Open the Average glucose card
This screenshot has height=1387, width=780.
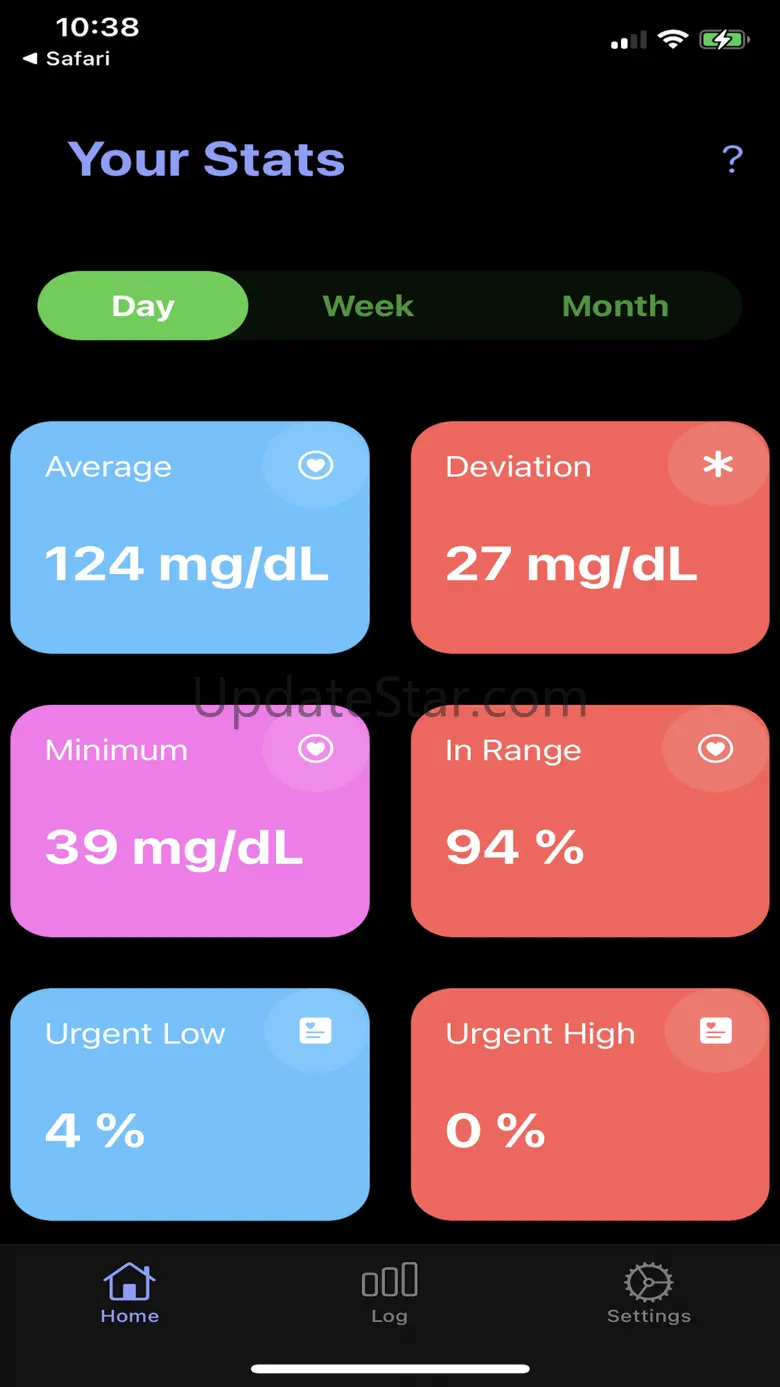click(190, 537)
